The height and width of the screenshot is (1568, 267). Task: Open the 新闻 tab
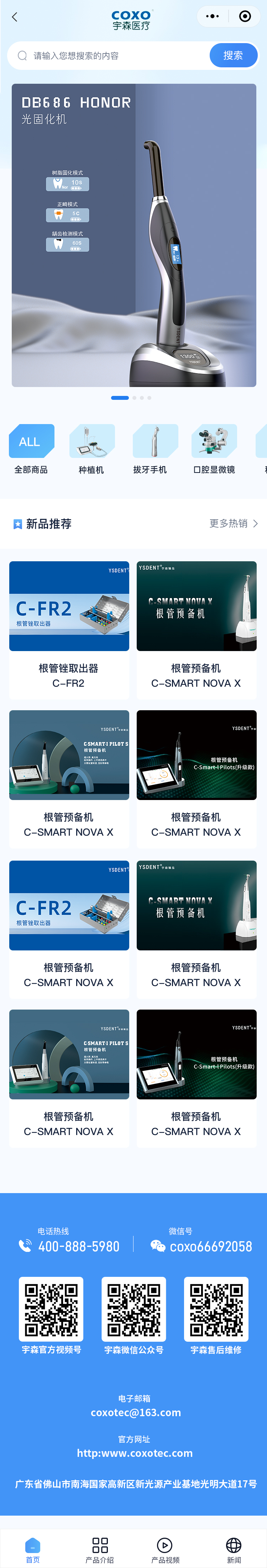point(234,1548)
